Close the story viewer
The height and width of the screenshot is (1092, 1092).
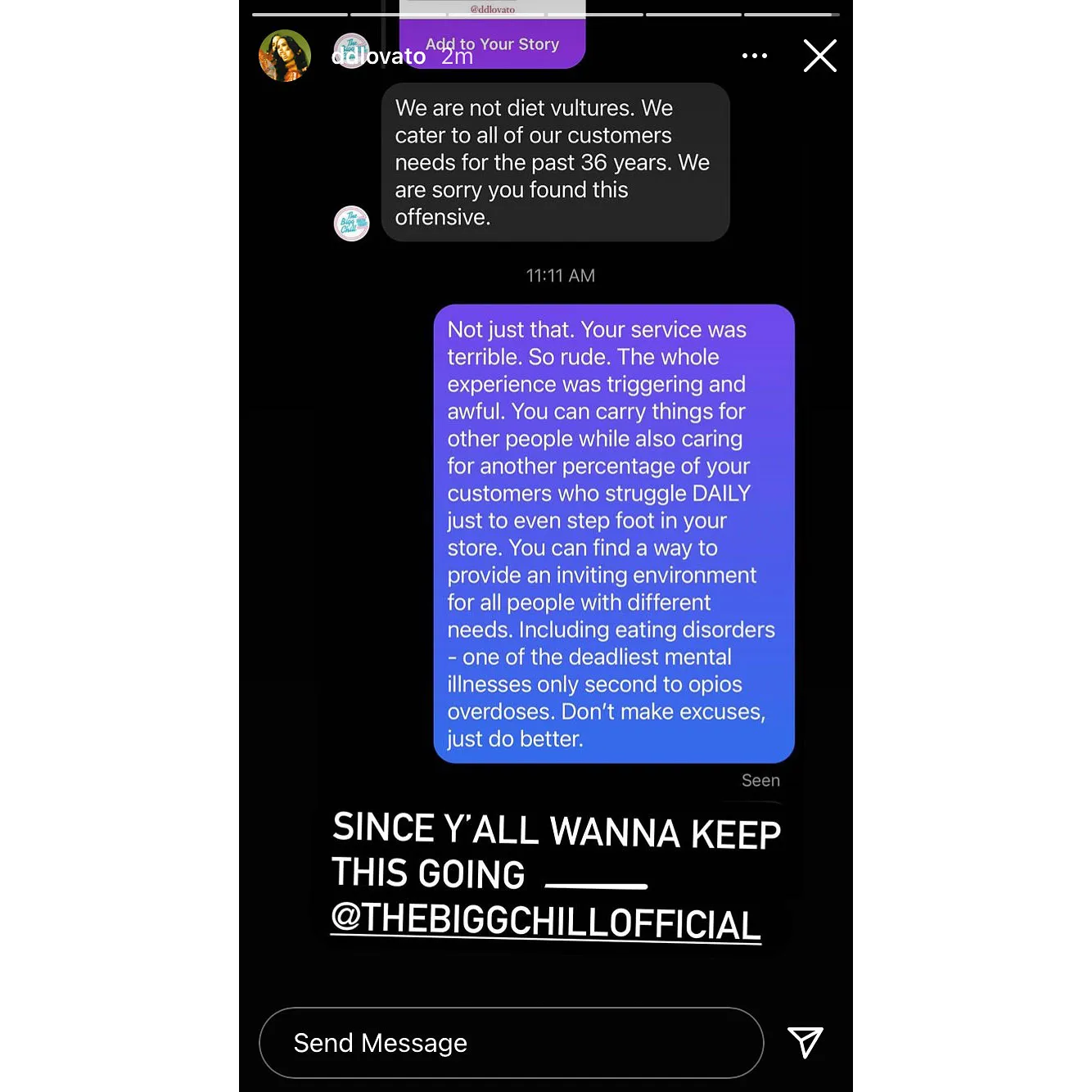click(x=819, y=56)
